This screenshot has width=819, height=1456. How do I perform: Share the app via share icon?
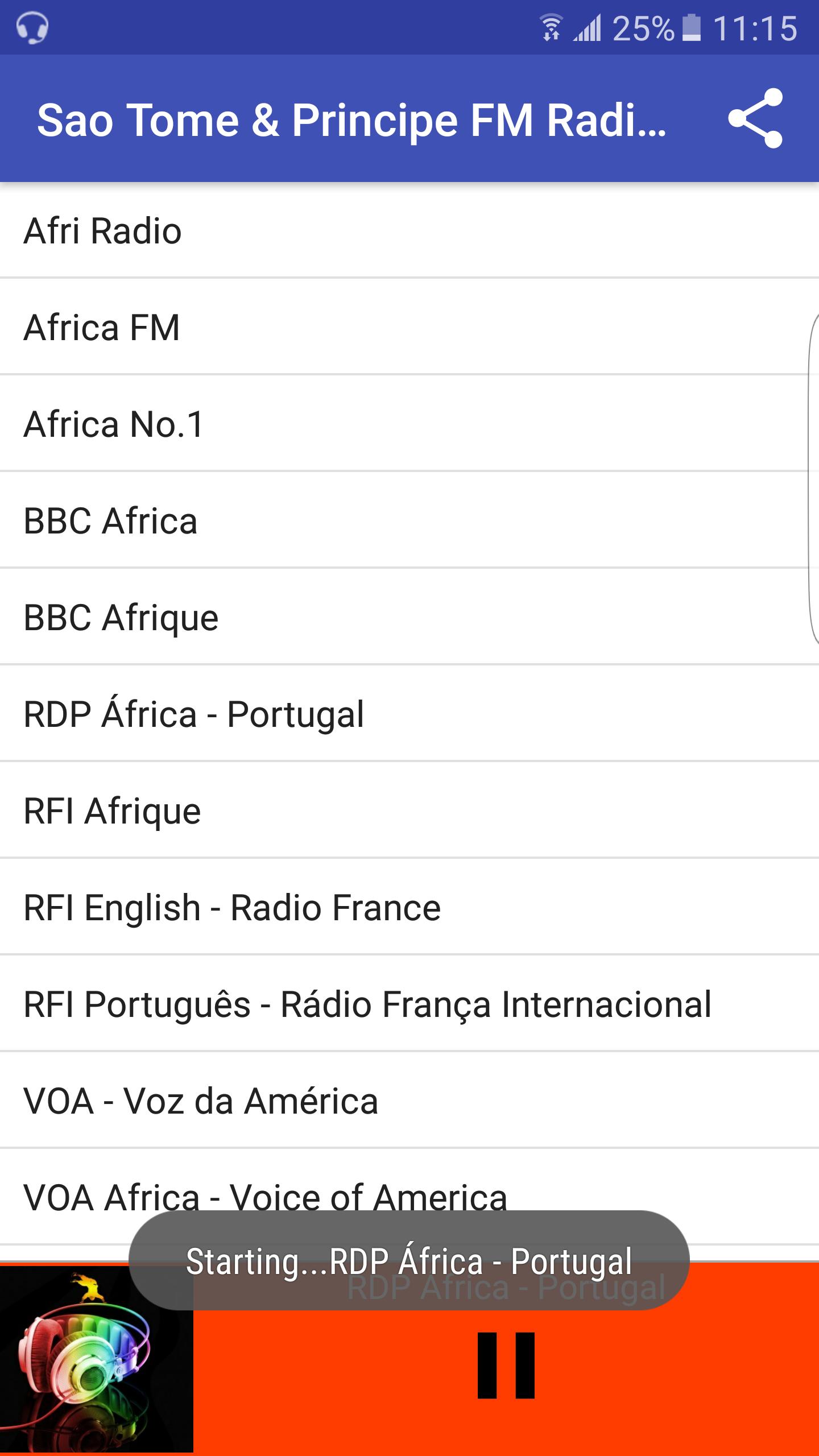(x=755, y=118)
